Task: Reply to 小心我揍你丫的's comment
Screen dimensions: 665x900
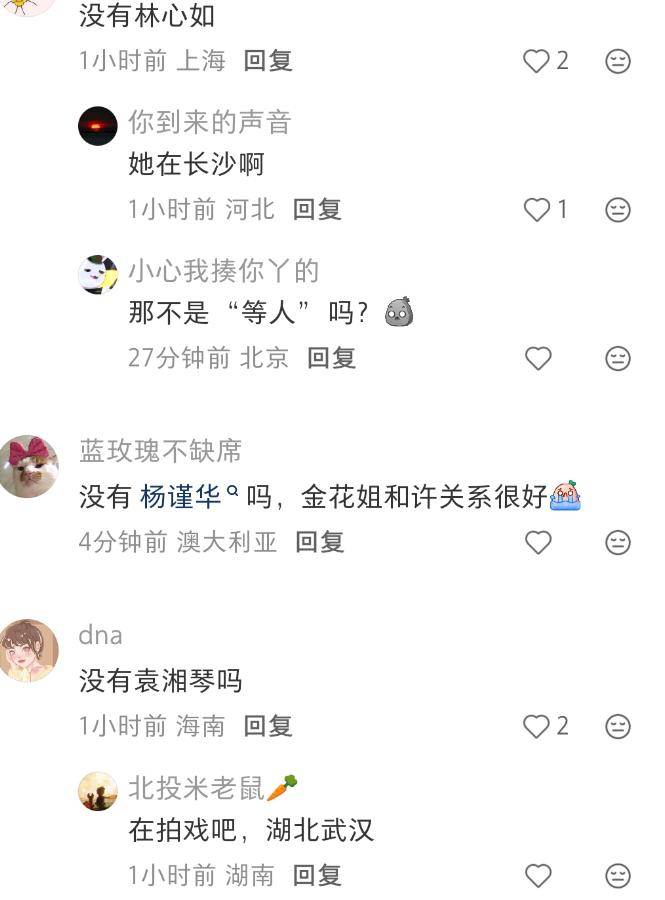Action: click(331, 358)
